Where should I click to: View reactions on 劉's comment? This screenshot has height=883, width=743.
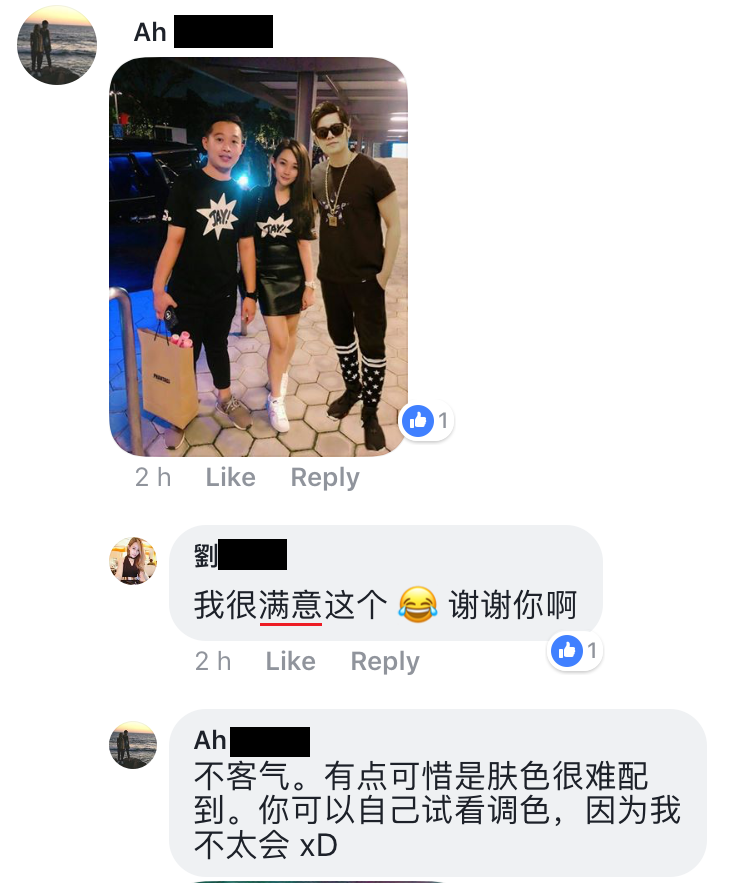click(575, 651)
